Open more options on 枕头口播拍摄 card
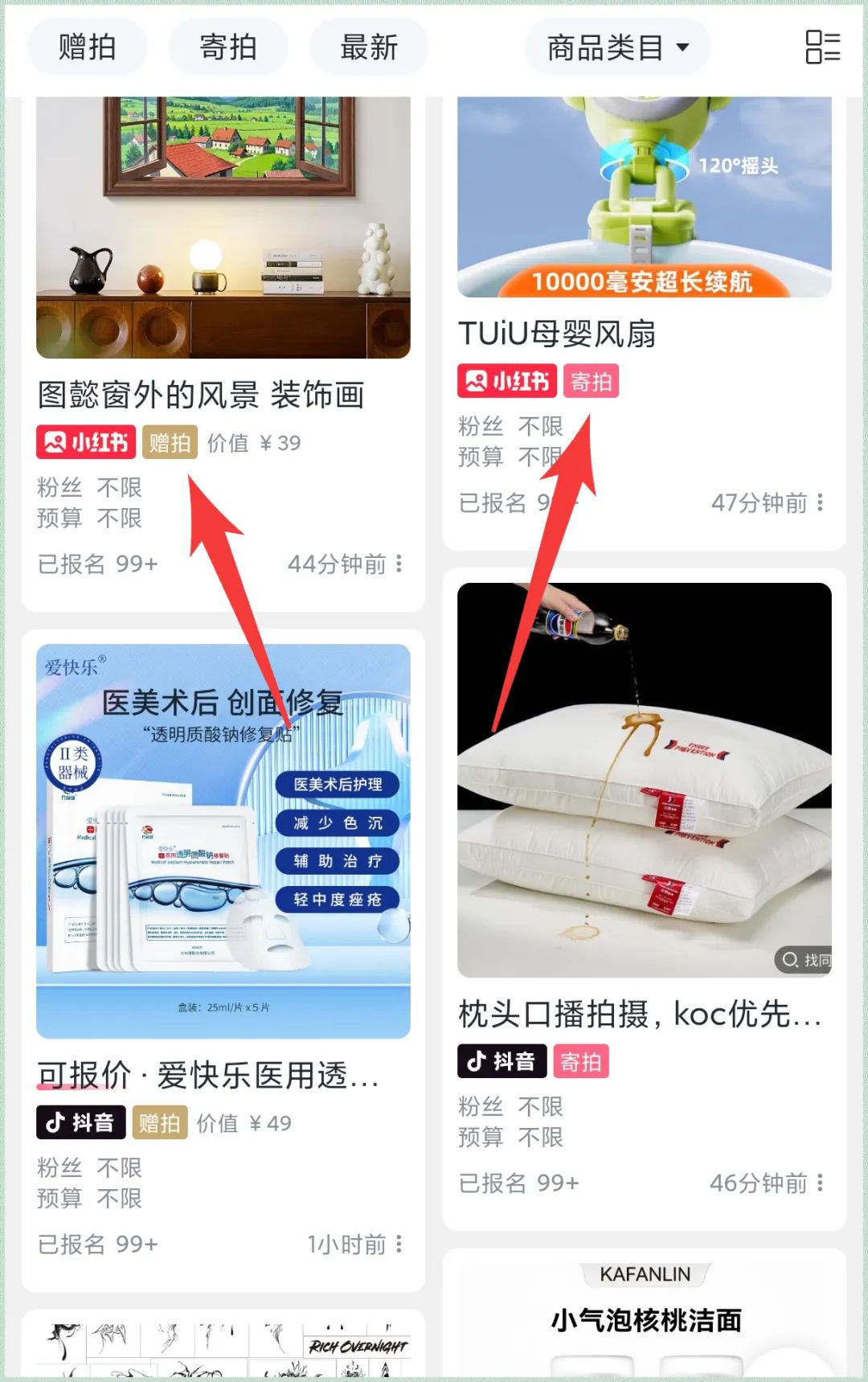 821,1183
